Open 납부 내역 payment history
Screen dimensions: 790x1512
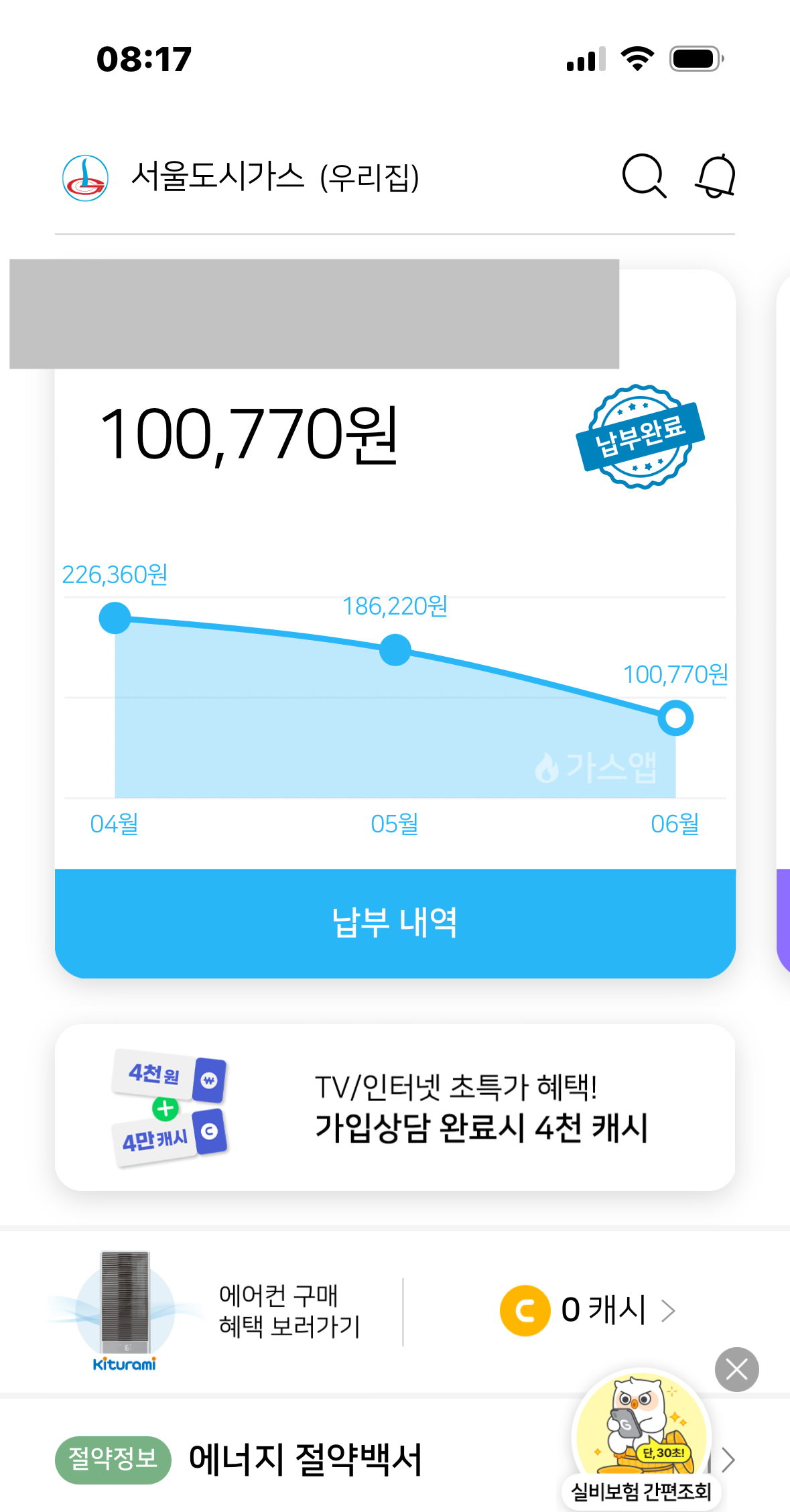point(395,923)
